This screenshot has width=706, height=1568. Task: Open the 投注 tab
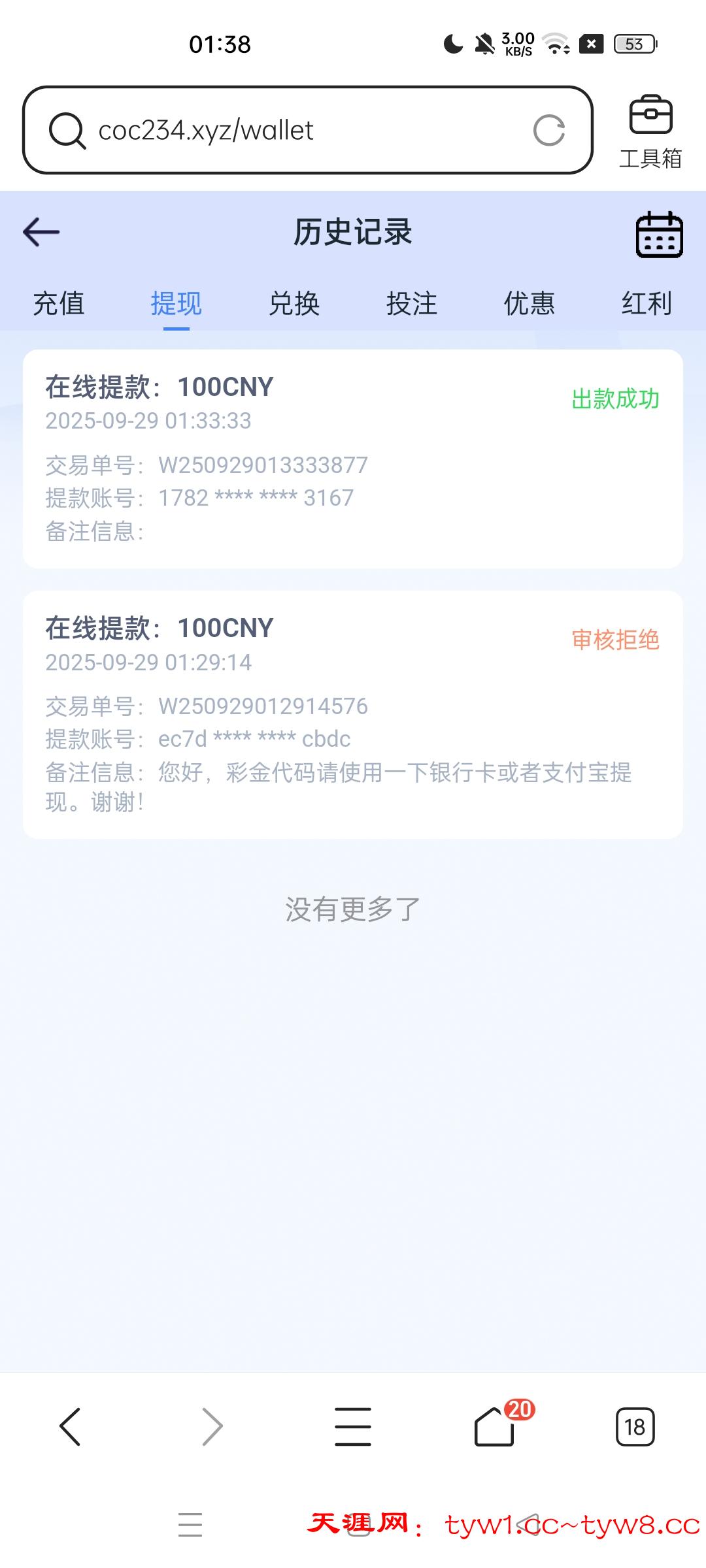411,304
